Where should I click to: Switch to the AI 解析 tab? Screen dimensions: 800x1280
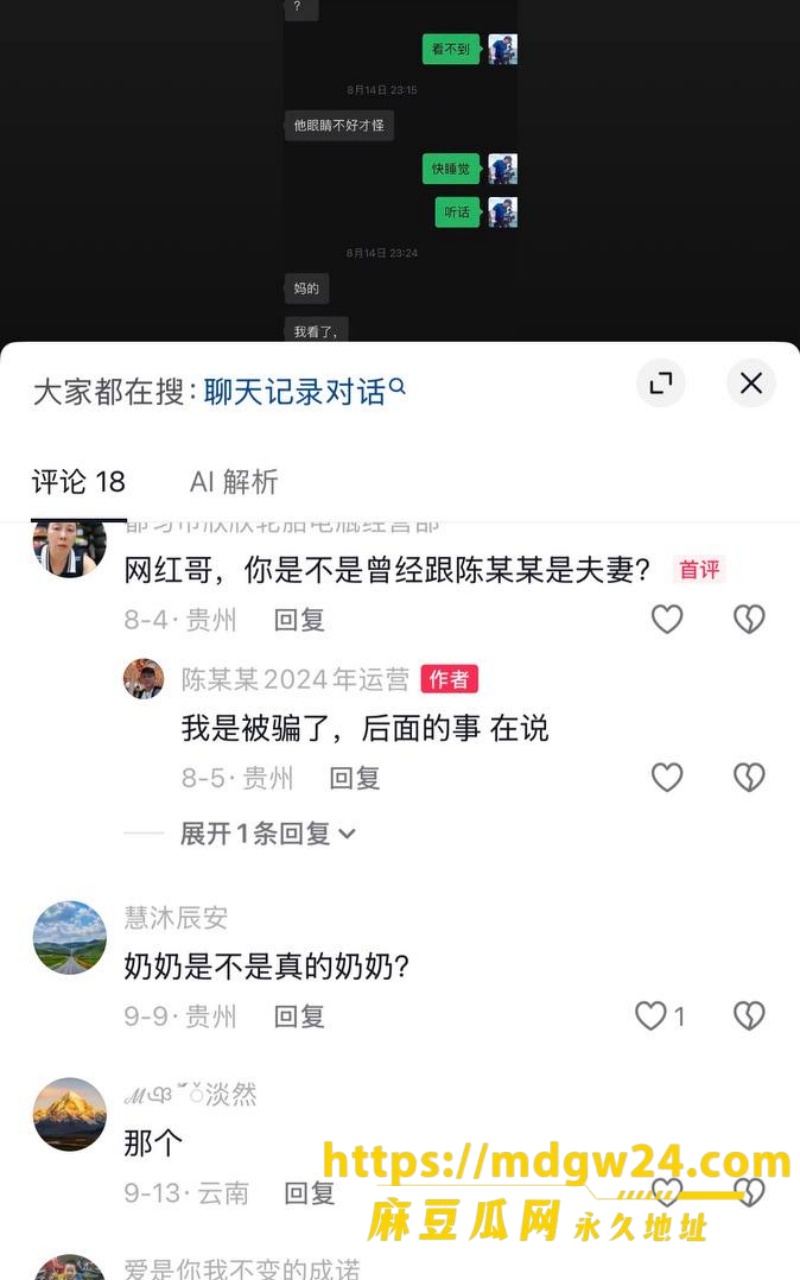234,482
